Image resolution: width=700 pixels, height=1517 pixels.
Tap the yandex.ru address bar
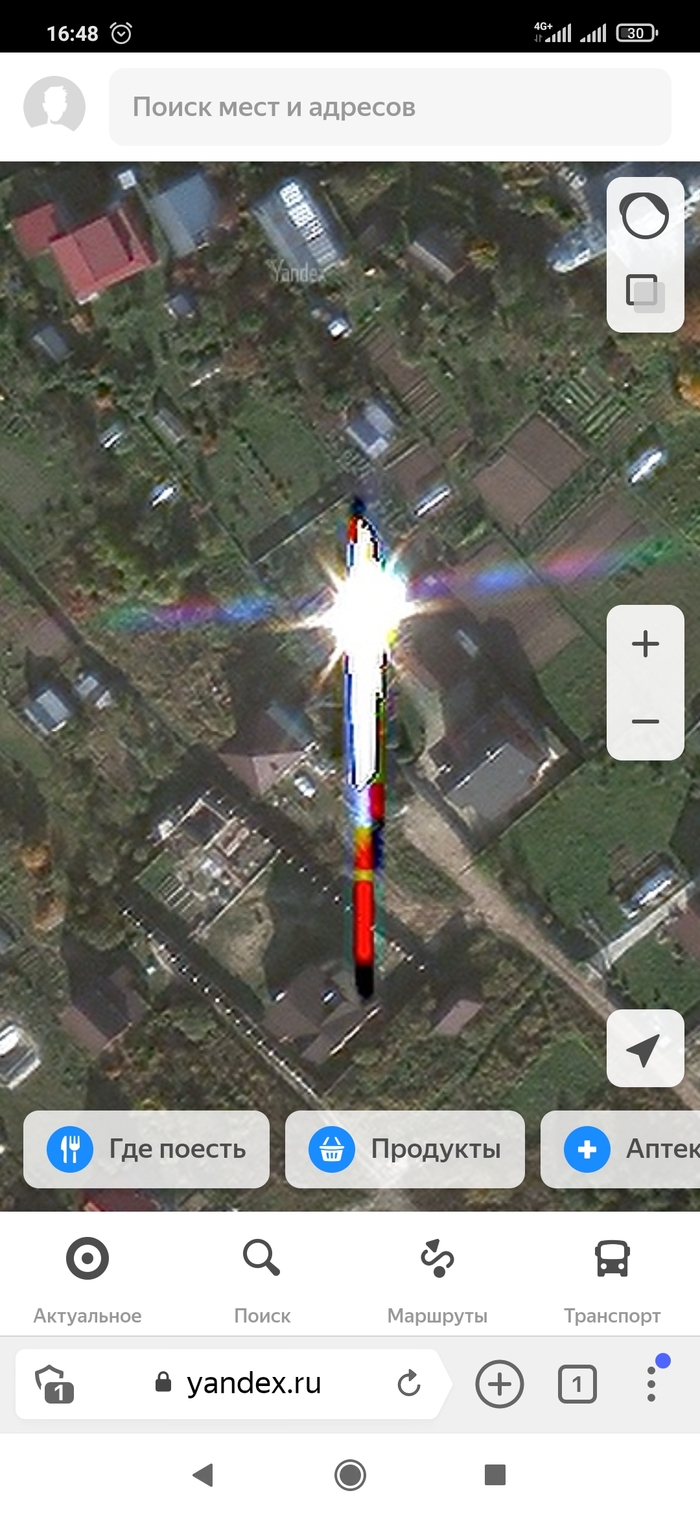tap(253, 1384)
